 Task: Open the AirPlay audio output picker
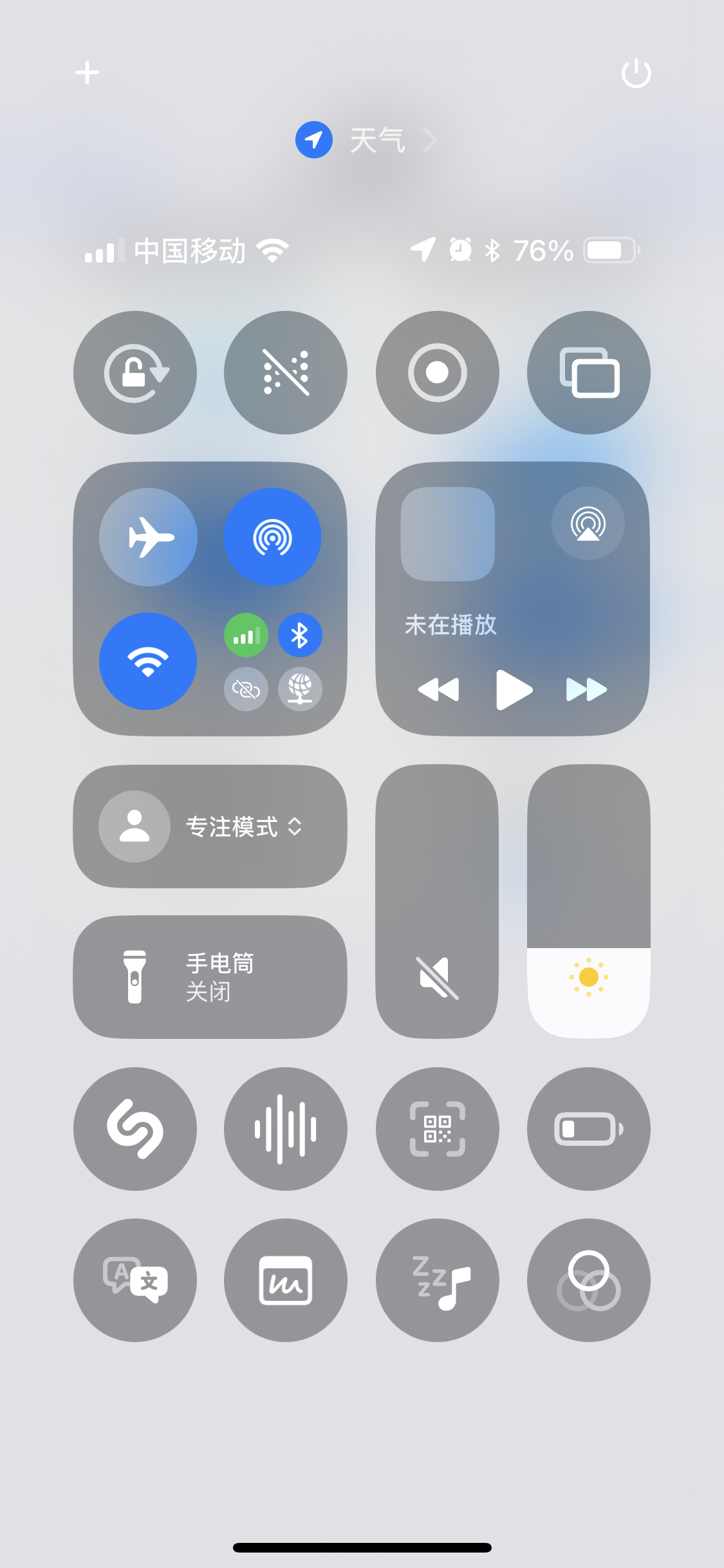[x=588, y=523]
